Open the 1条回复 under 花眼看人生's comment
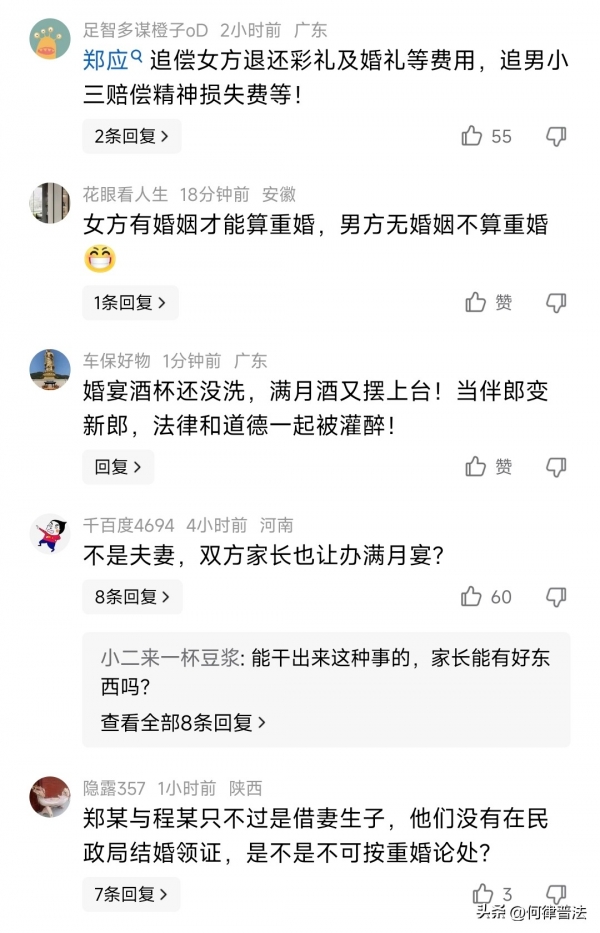The image size is (600, 933). (x=130, y=302)
